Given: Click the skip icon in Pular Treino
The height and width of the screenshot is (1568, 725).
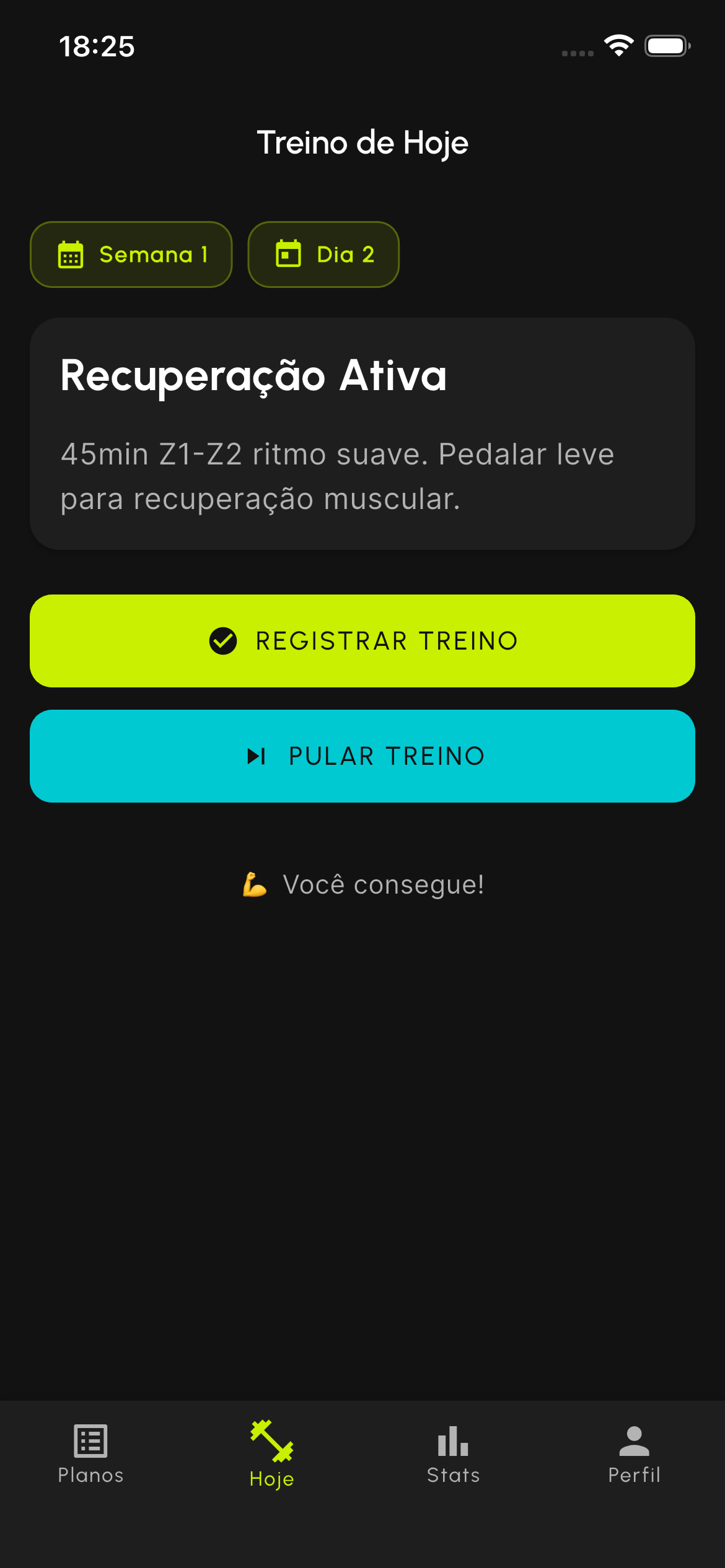Looking at the screenshot, I should point(255,756).
